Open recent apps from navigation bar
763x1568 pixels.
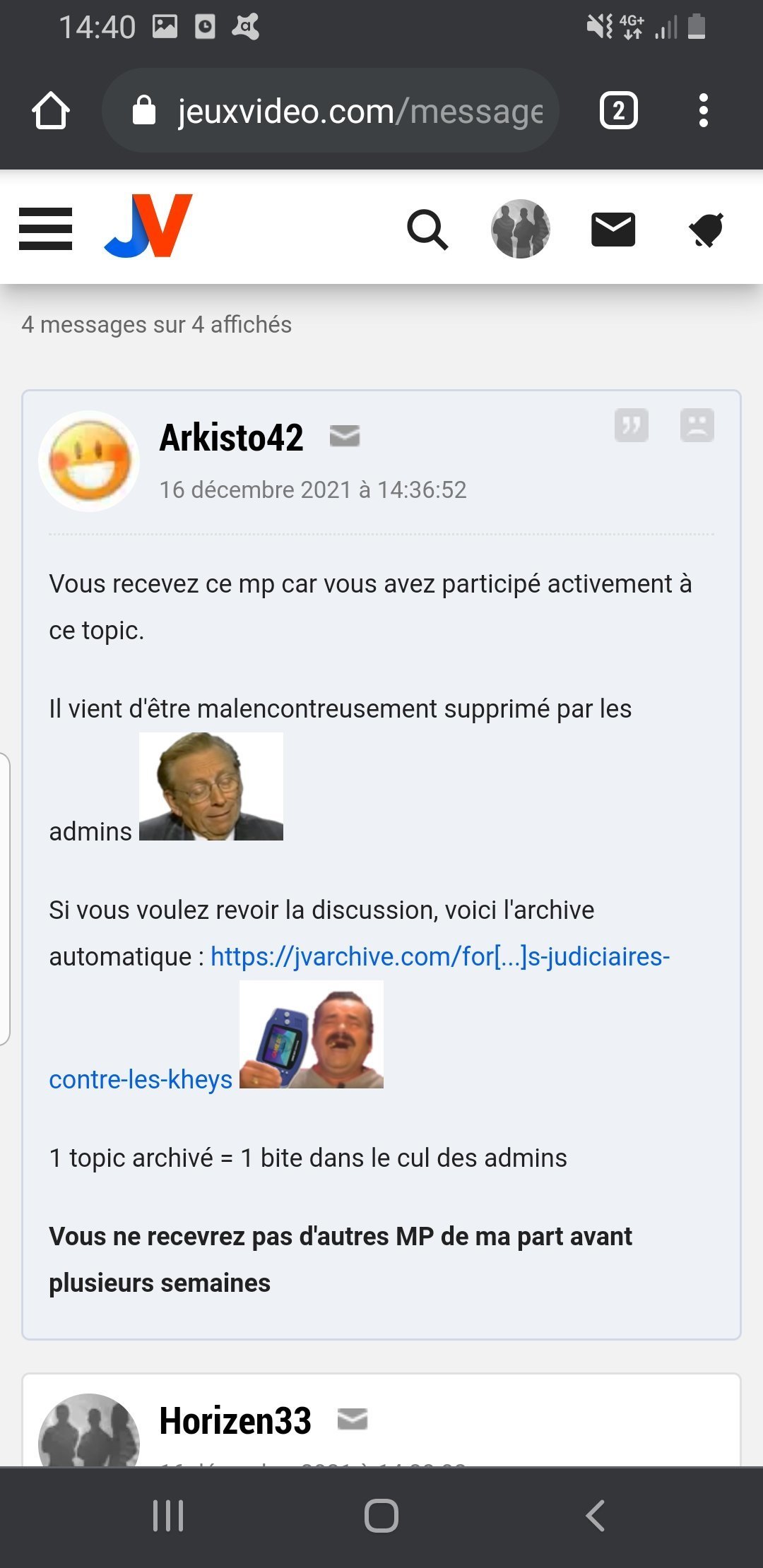point(168,1516)
